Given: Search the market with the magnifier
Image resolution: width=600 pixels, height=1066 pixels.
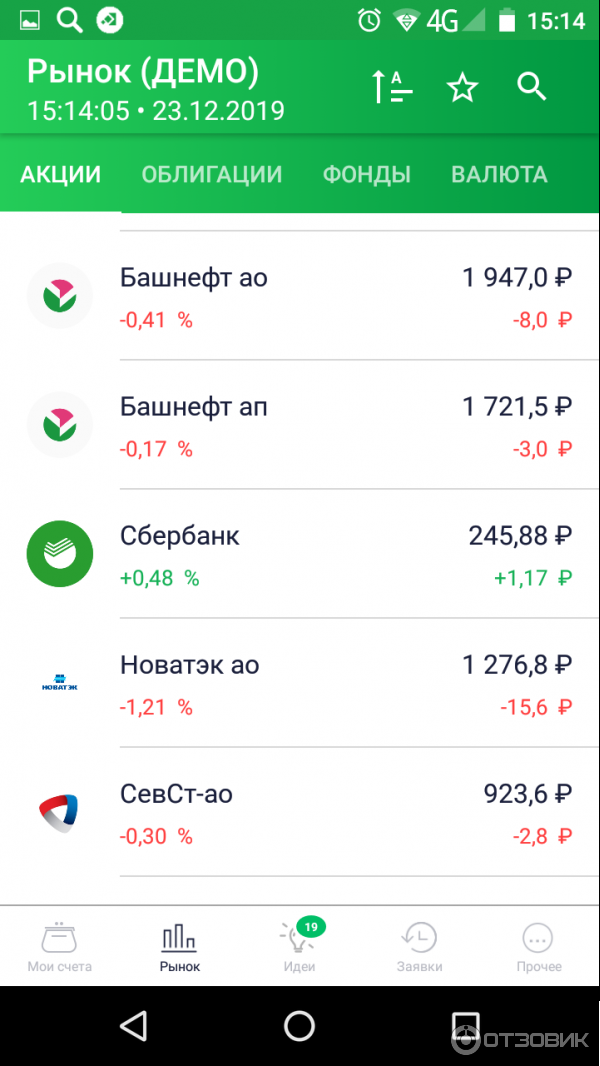Looking at the screenshot, I should (x=532, y=88).
